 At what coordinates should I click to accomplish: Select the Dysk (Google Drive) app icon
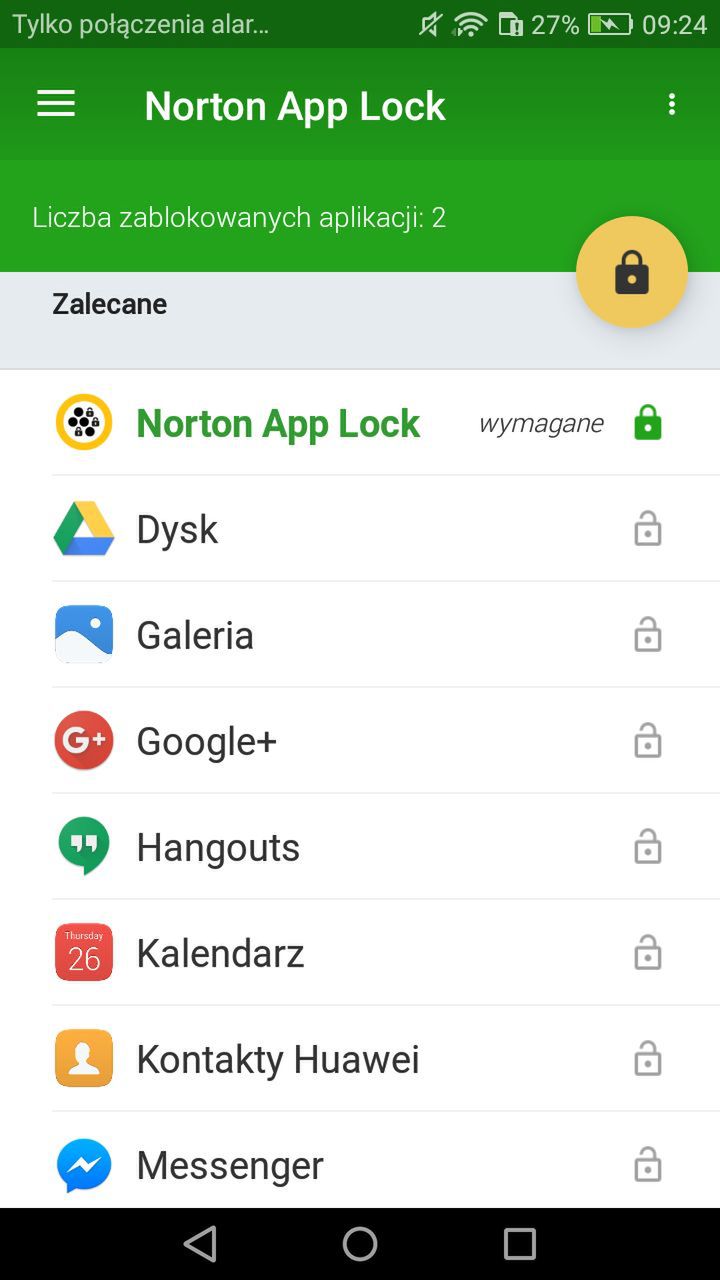(84, 528)
